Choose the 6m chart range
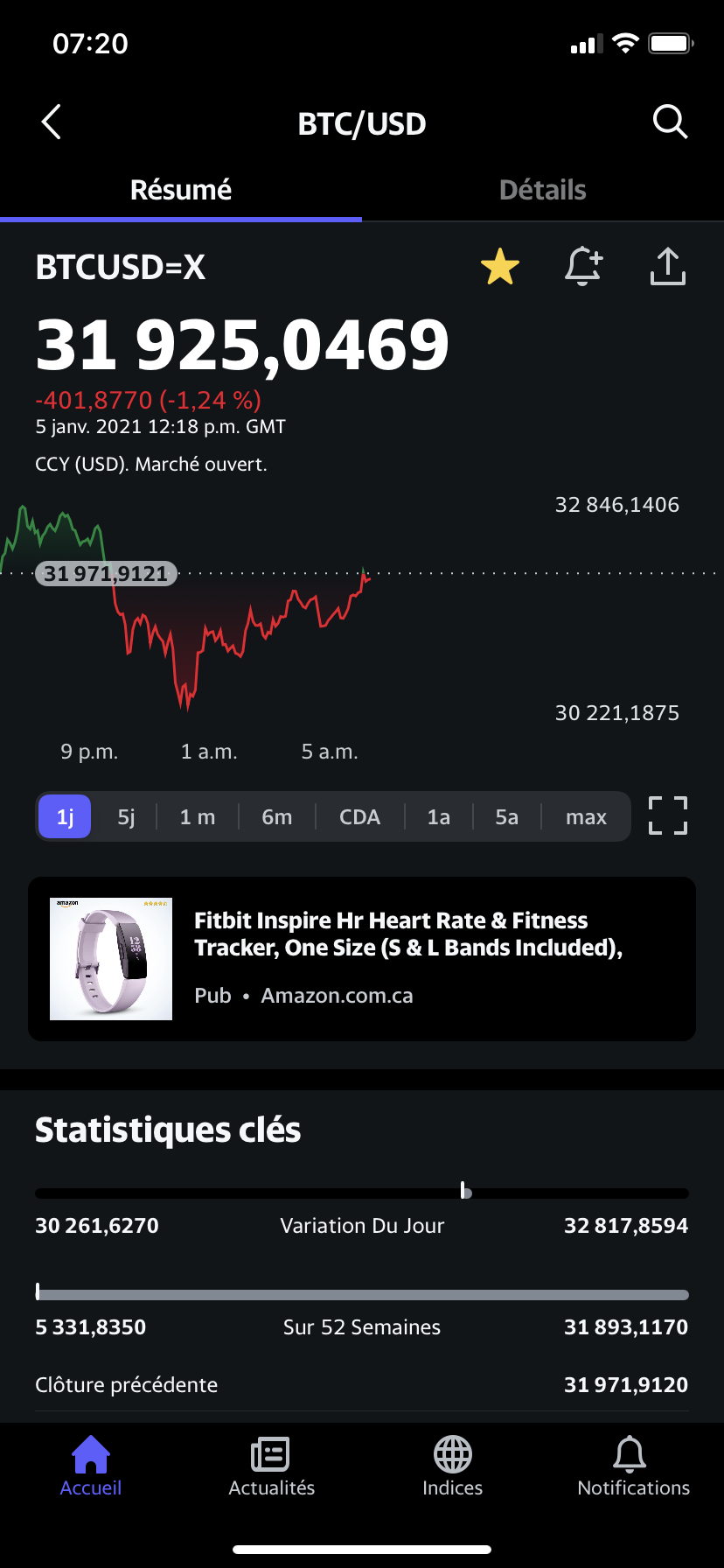724x1568 pixels. [276, 816]
